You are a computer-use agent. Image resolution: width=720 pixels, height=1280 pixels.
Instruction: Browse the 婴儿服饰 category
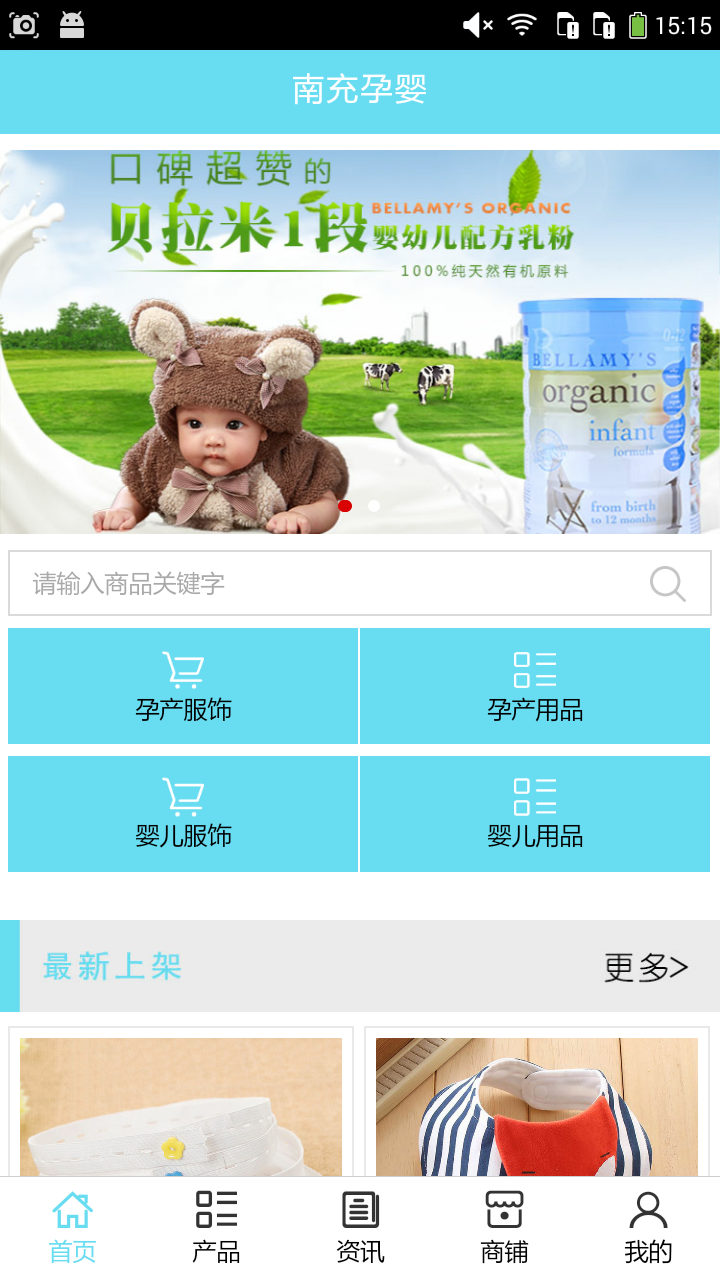[x=183, y=814]
